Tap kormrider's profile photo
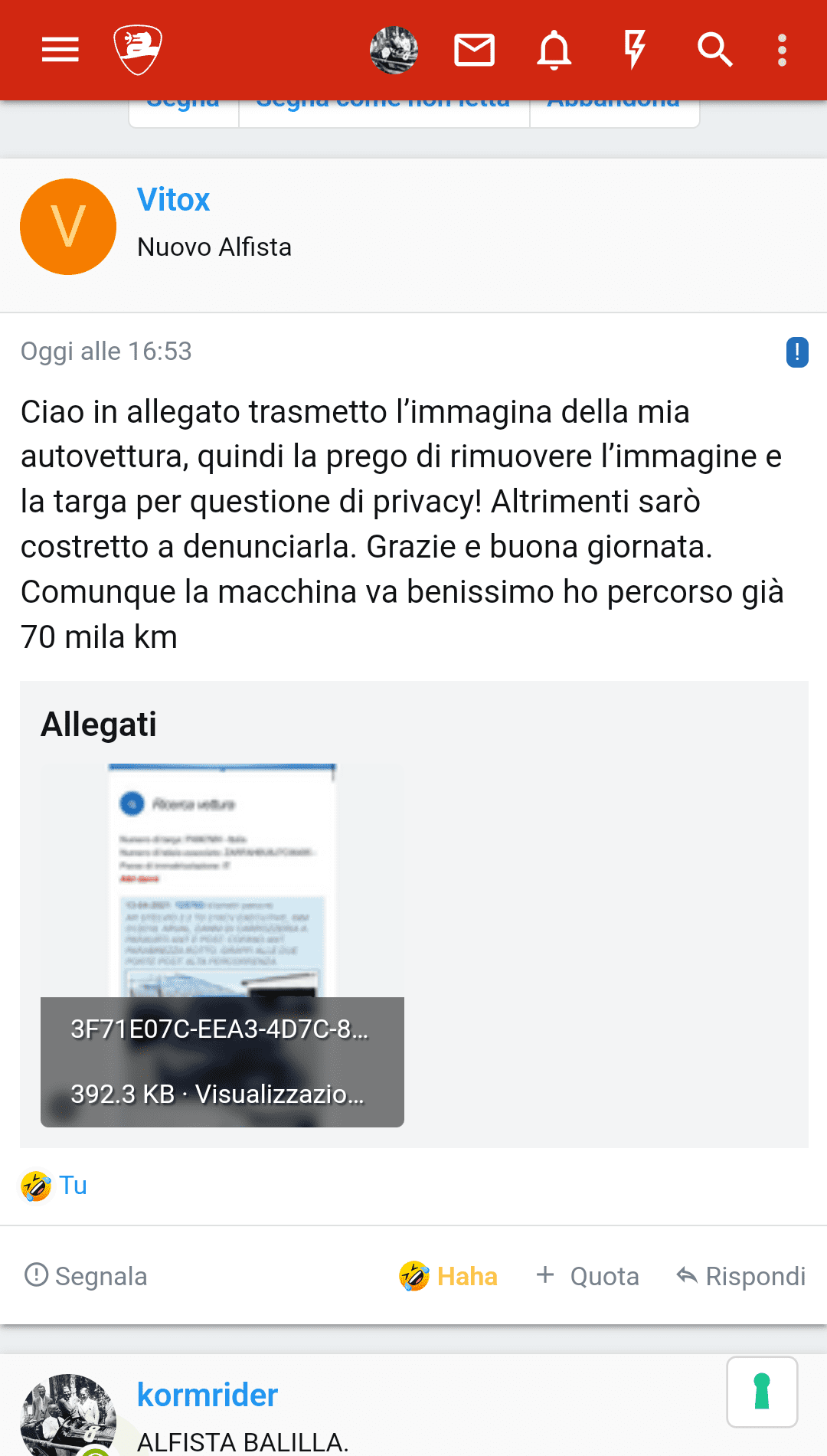The width and height of the screenshot is (827, 1456). 68,1417
